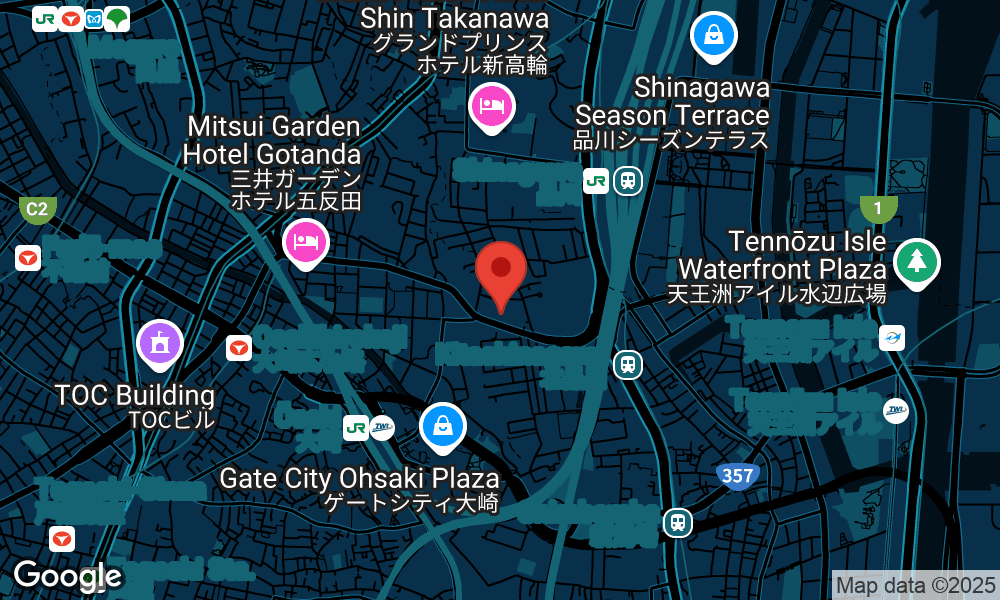Select the TOC Building marker
Viewport: 1000px width, 600px height.
[x=159, y=344]
